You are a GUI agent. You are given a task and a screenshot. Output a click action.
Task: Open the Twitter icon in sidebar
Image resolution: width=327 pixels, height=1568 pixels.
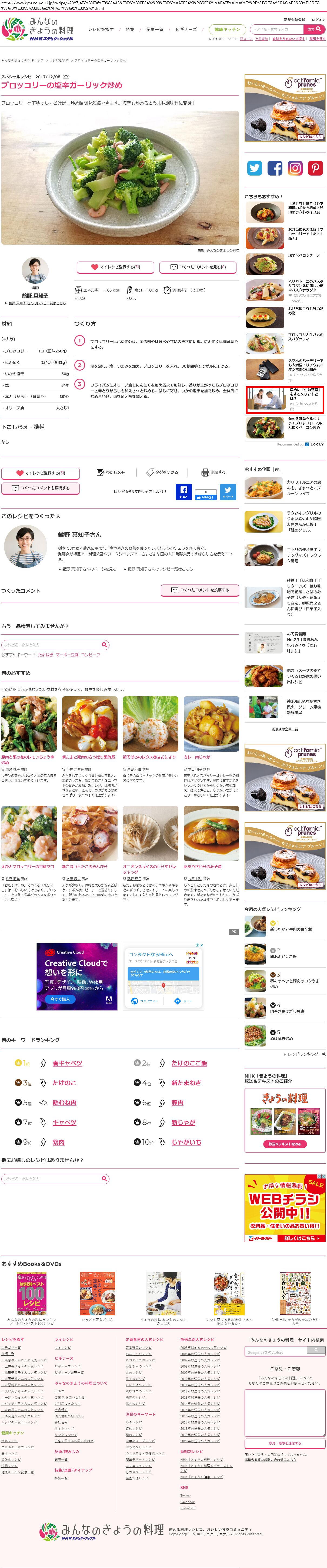click(255, 168)
